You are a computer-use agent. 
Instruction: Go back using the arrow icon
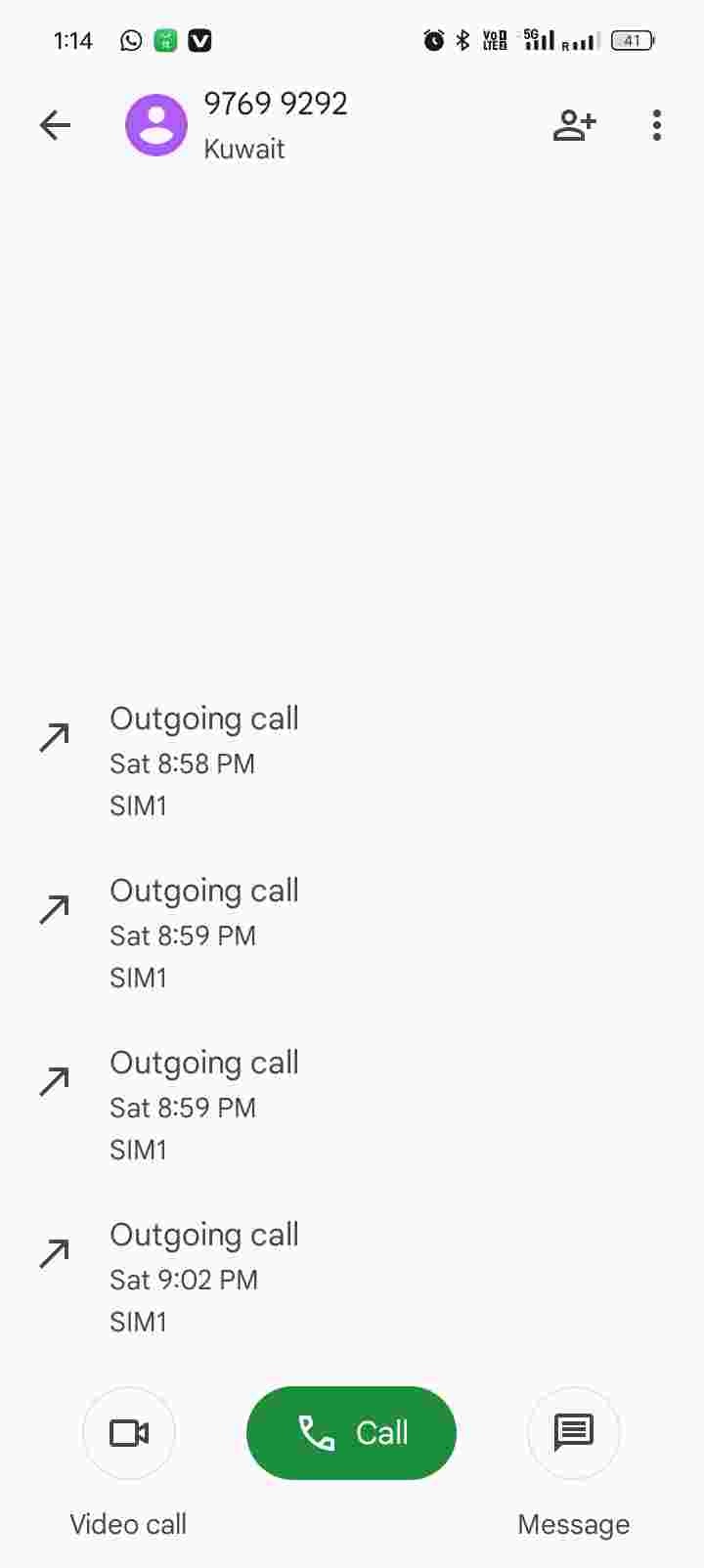pyautogui.click(x=56, y=125)
